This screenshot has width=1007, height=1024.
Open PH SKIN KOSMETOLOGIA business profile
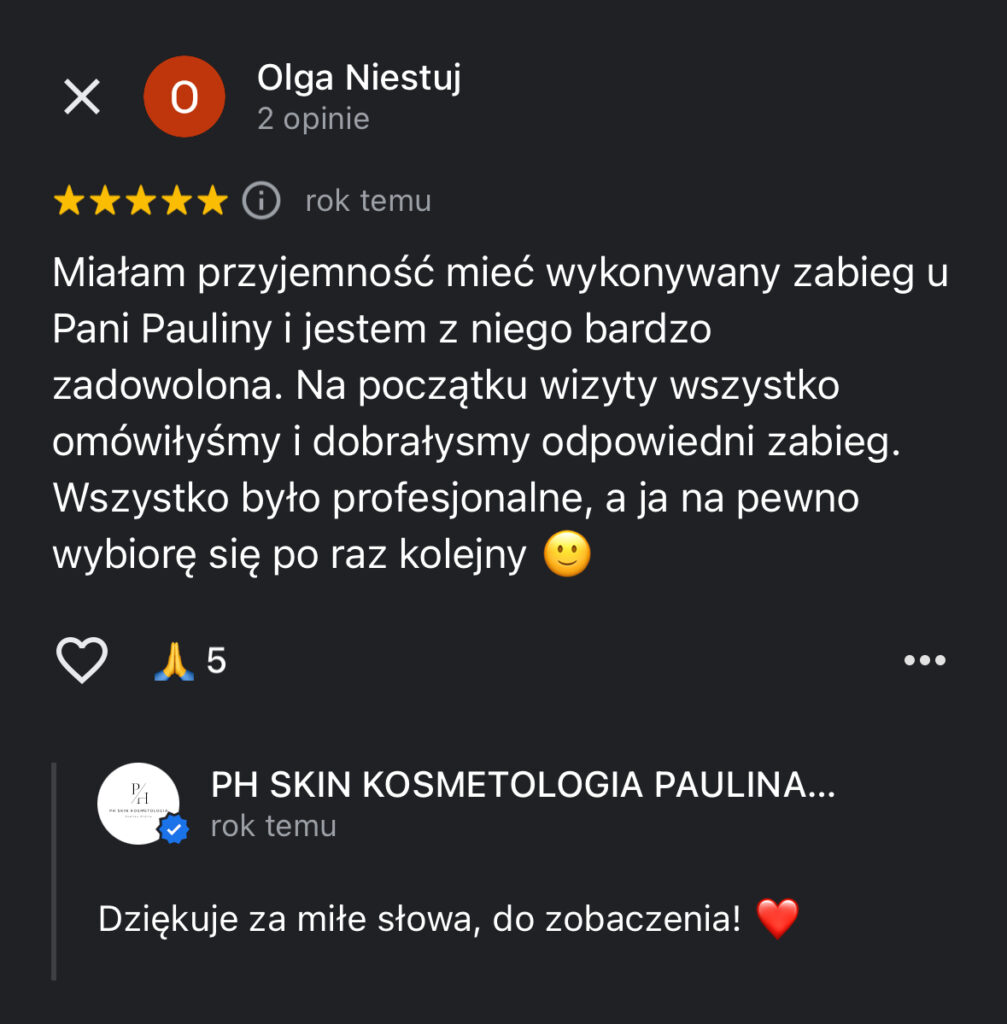click(522, 786)
